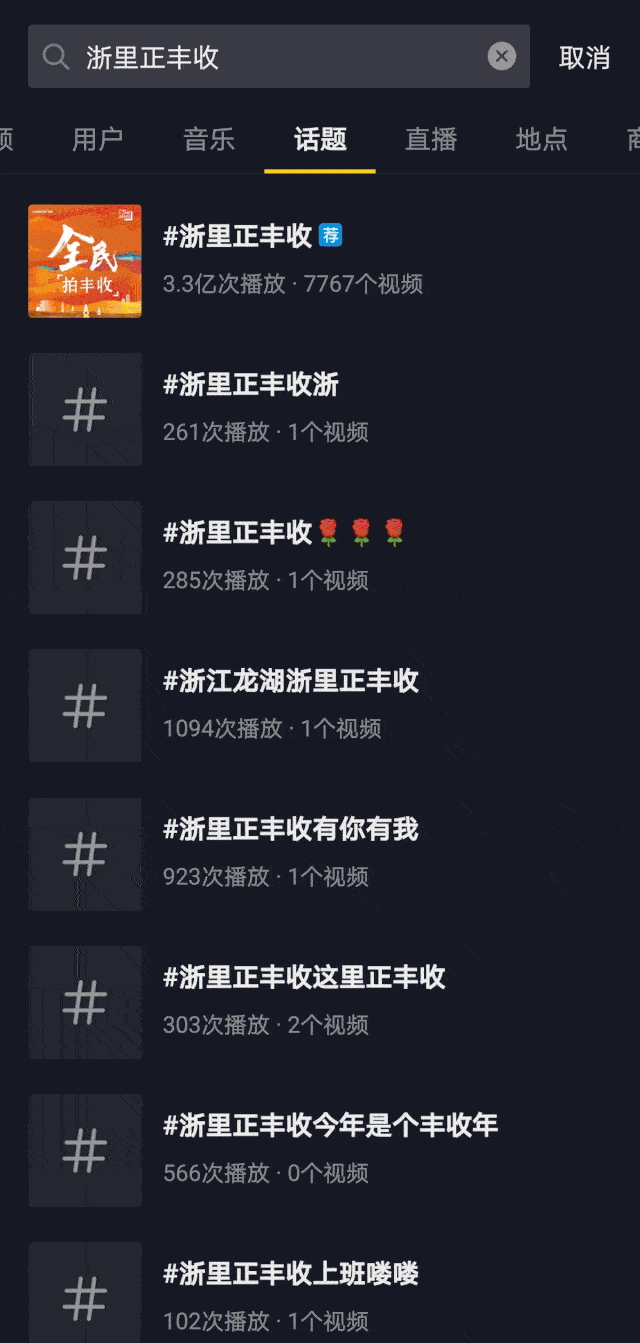Image resolution: width=640 pixels, height=1343 pixels.
Task: Tap 取消 to cancel search
Action: [584, 57]
